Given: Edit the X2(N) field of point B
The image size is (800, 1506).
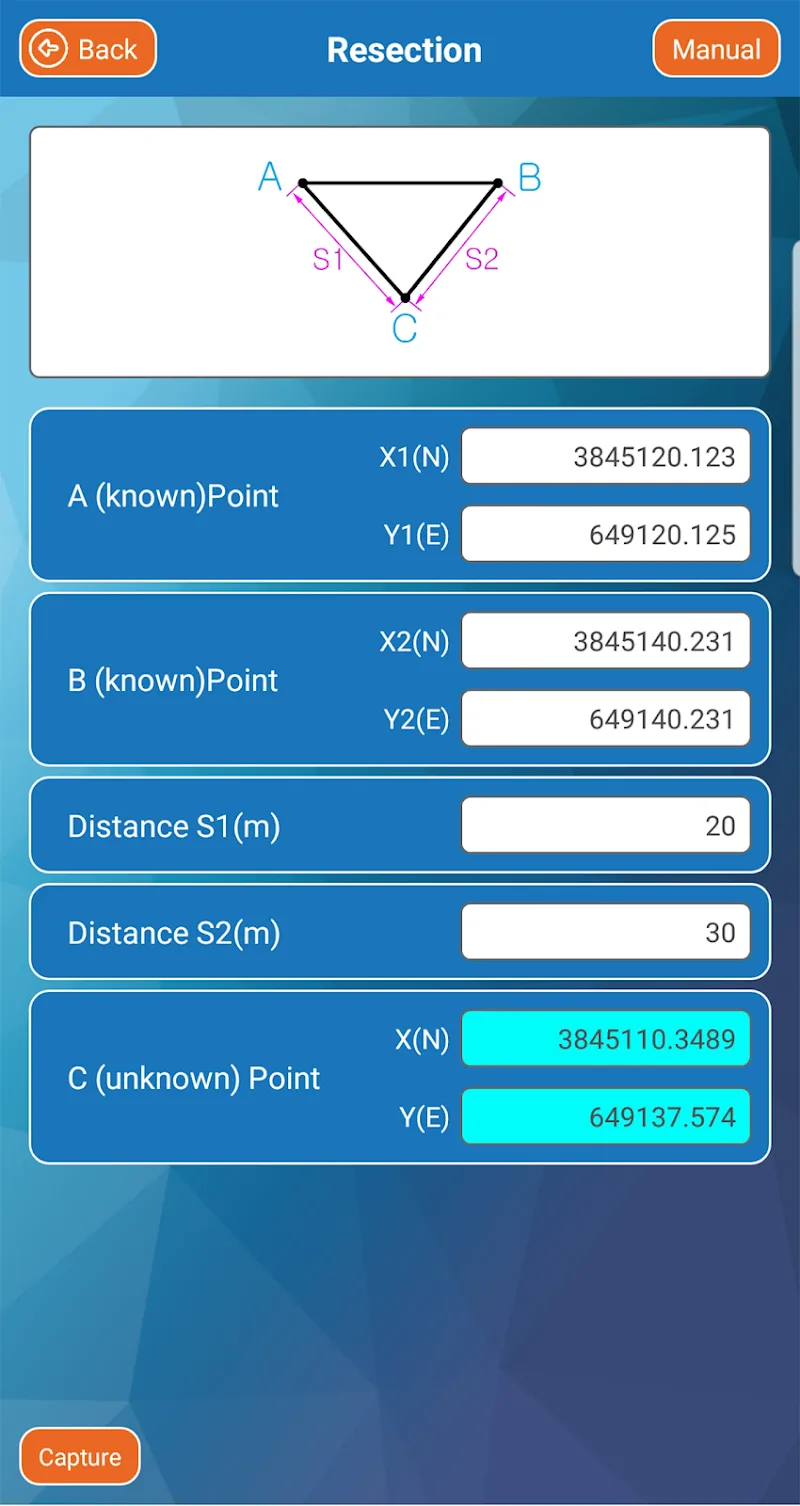Looking at the screenshot, I should point(605,641).
